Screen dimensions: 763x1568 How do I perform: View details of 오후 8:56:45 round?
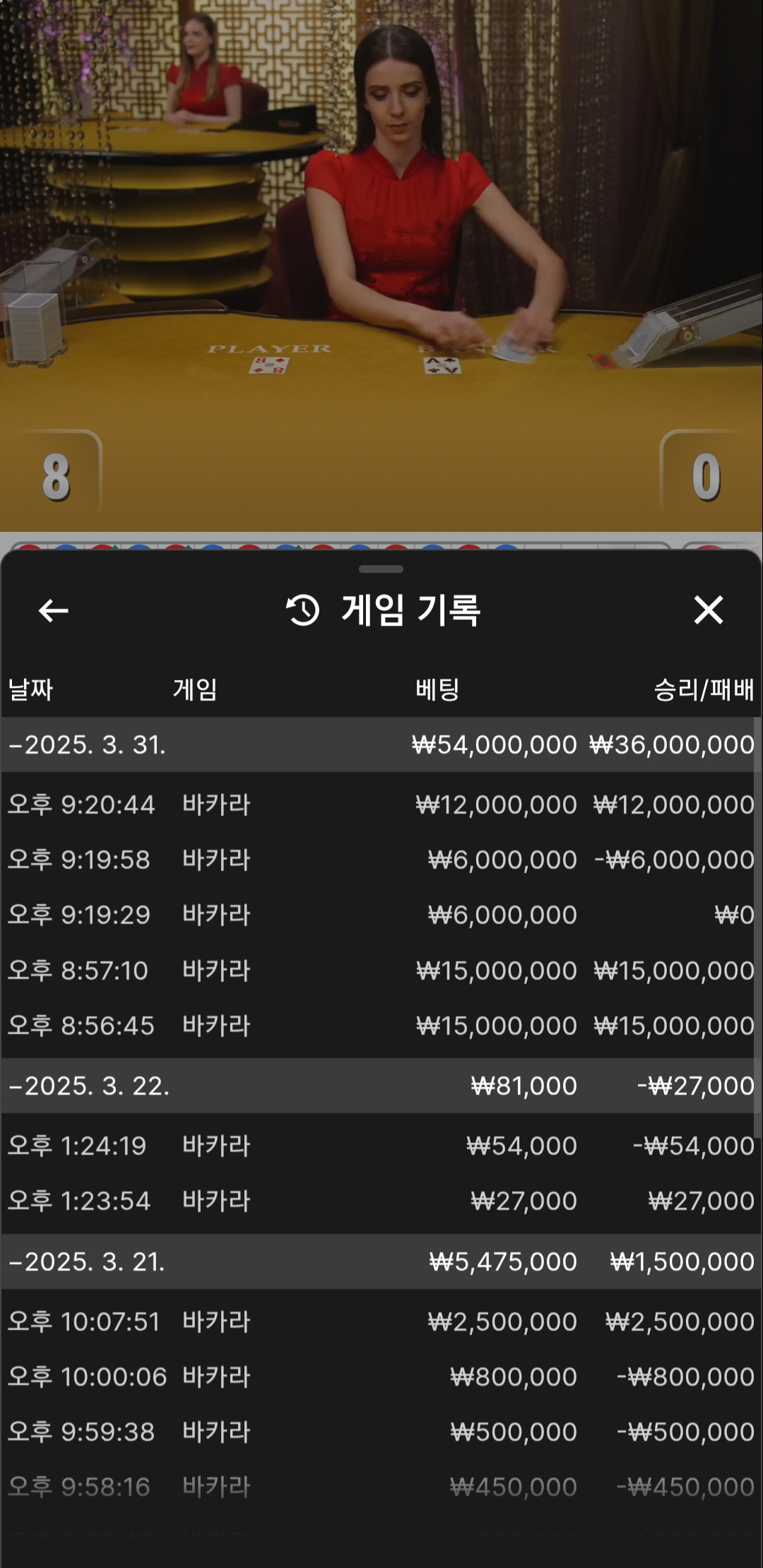[380, 1026]
